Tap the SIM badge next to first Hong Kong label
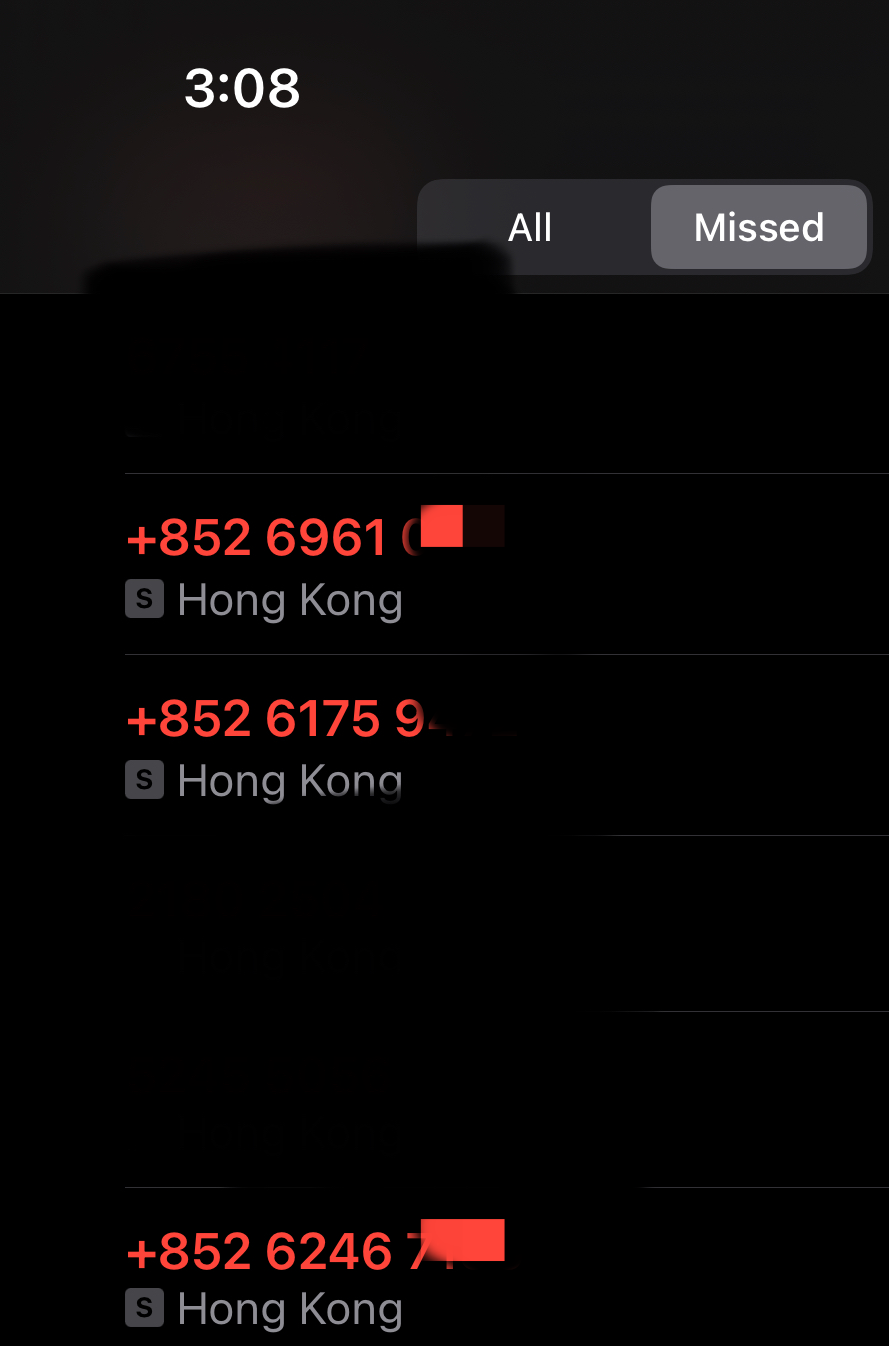The width and height of the screenshot is (889, 1346). [144, 598]
